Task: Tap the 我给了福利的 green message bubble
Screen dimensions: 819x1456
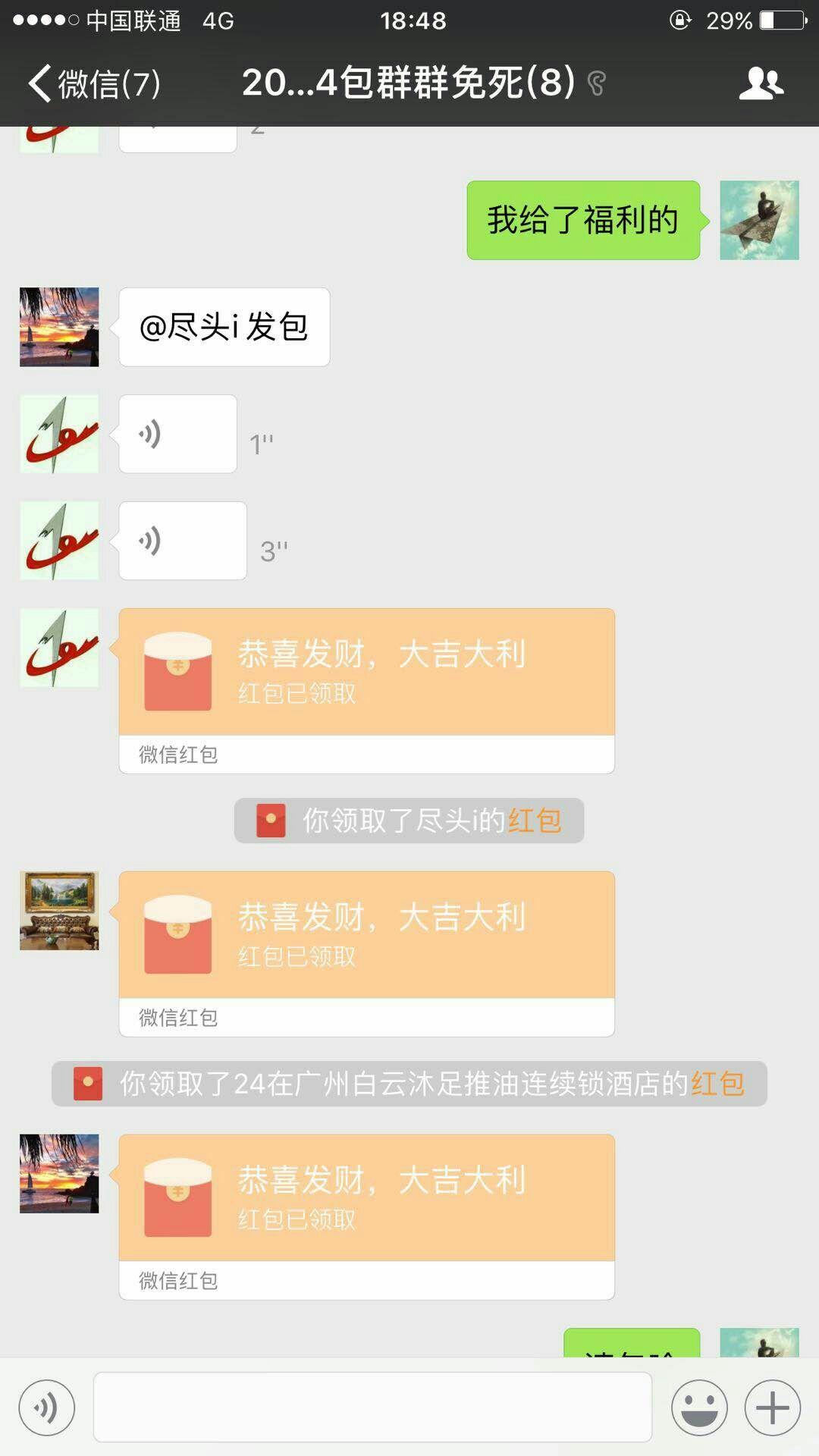Action: pyautogui.click(x=584, y=218)
